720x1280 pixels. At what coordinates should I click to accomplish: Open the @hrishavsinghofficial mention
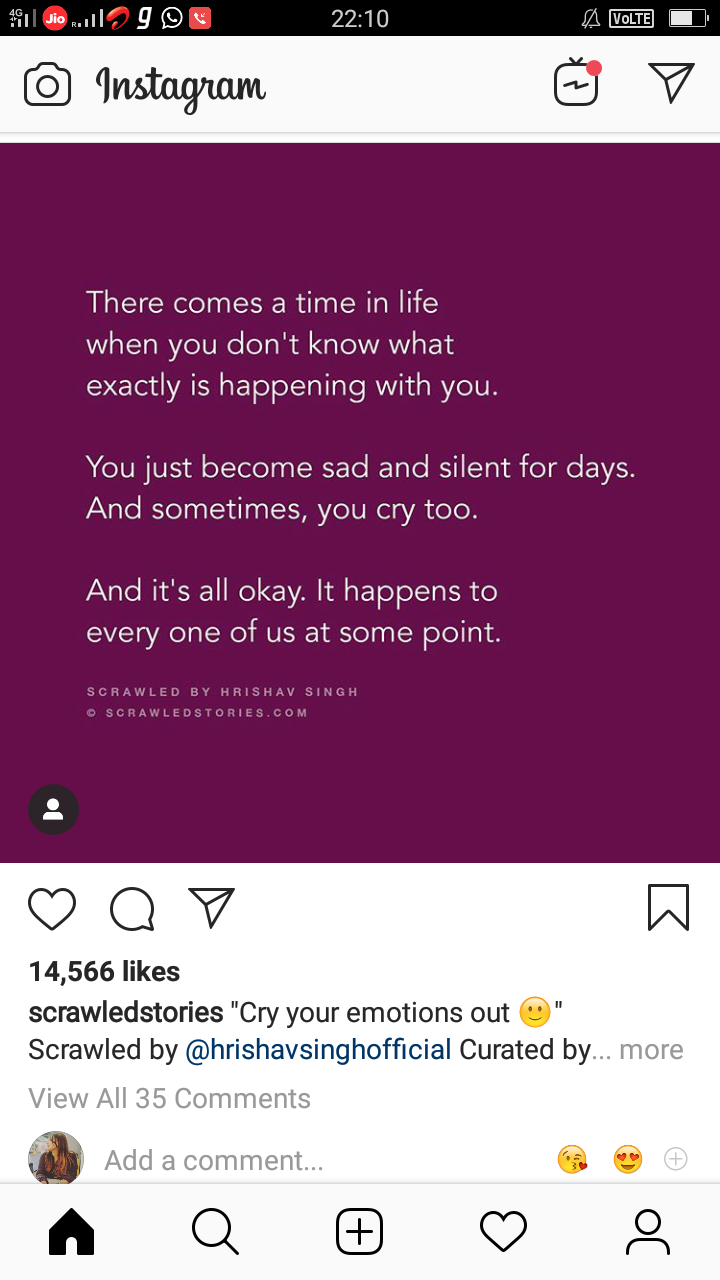tap(318, 1050)
